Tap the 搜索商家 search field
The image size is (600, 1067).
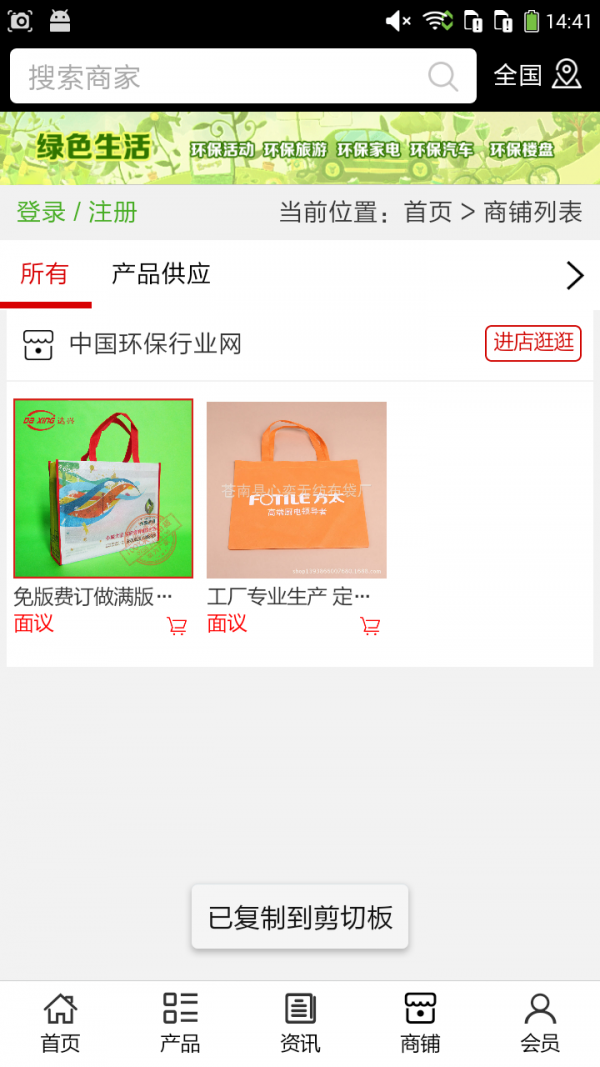(x=220, y=77)
